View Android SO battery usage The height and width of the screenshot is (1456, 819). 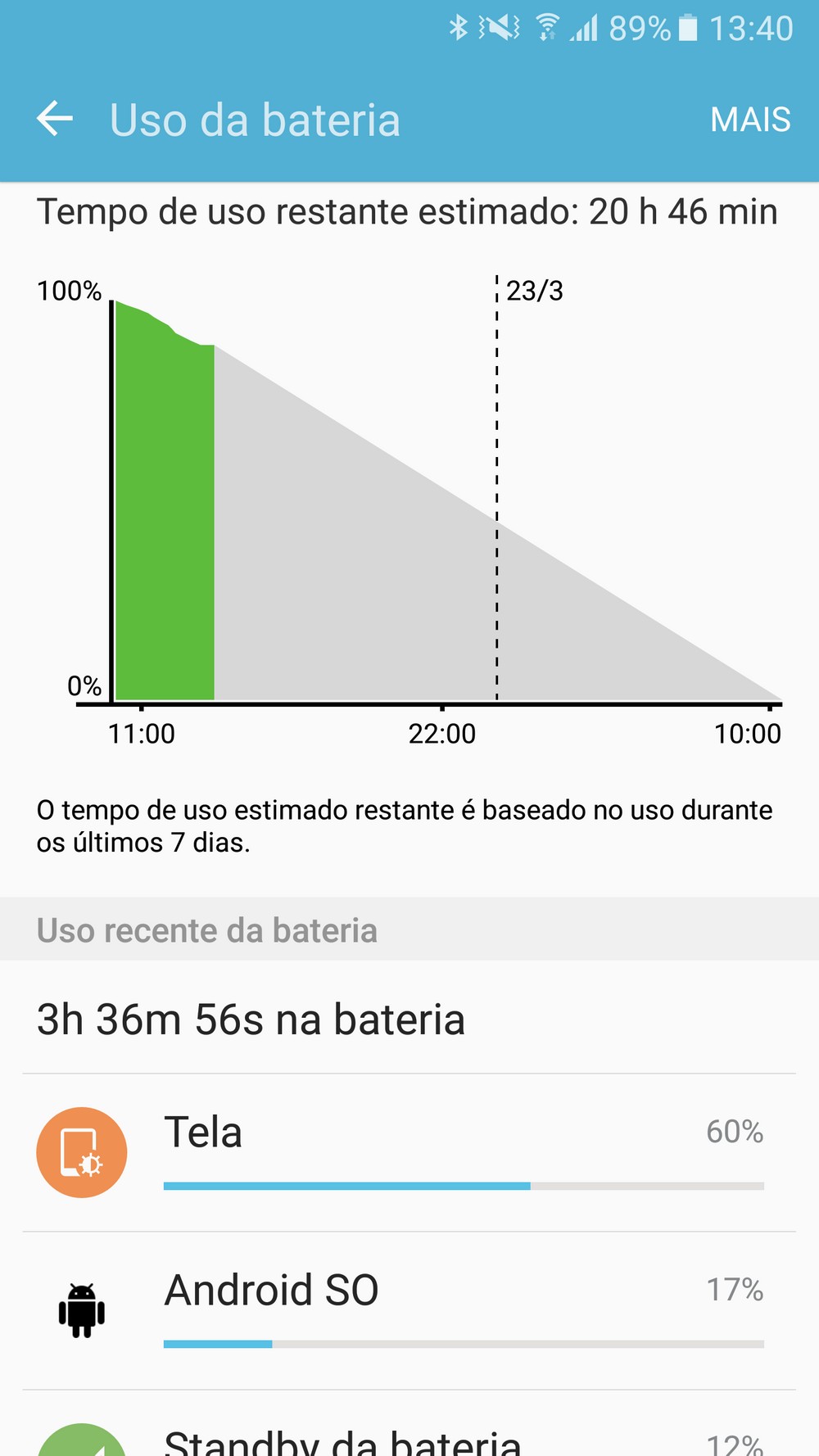pos(409,1309)
